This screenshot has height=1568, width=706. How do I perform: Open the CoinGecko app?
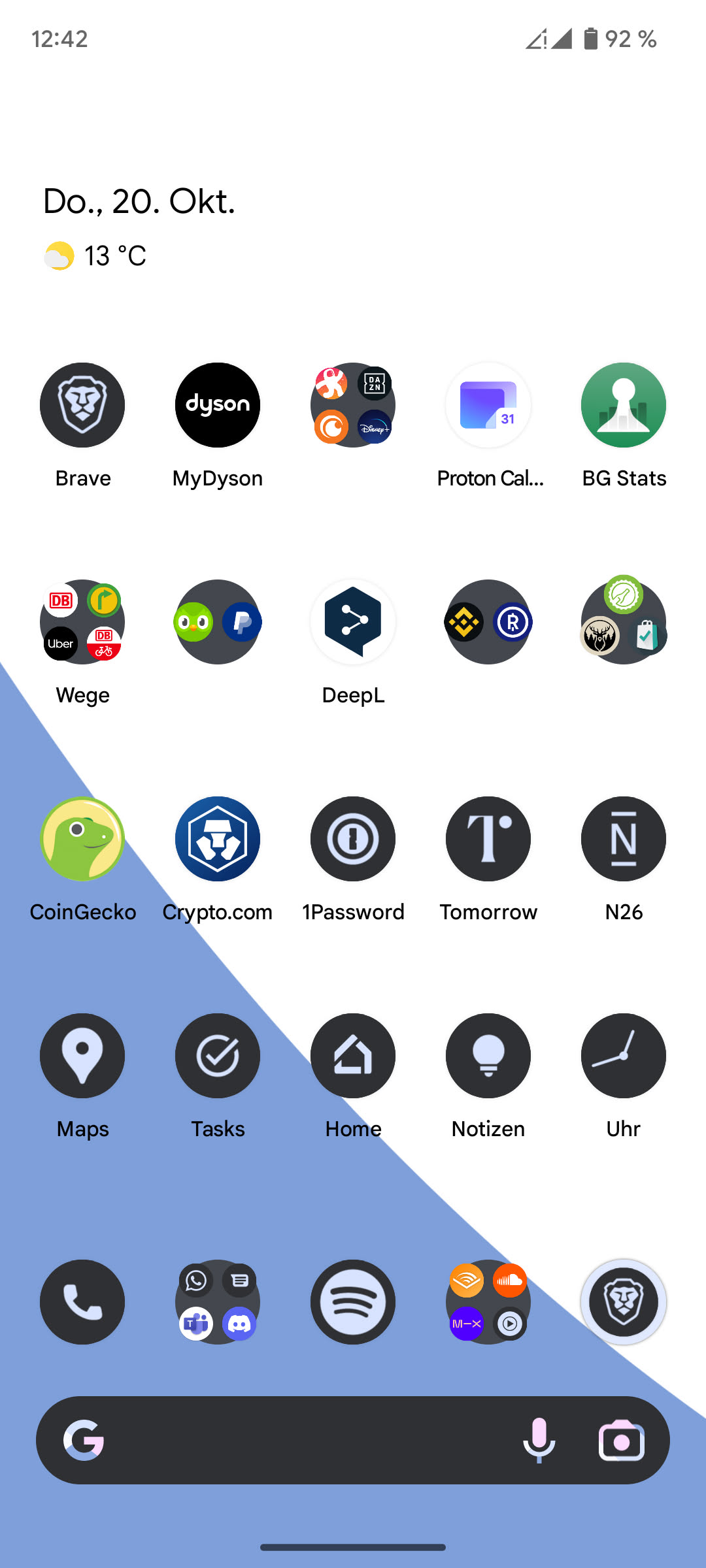pos(82,839)
